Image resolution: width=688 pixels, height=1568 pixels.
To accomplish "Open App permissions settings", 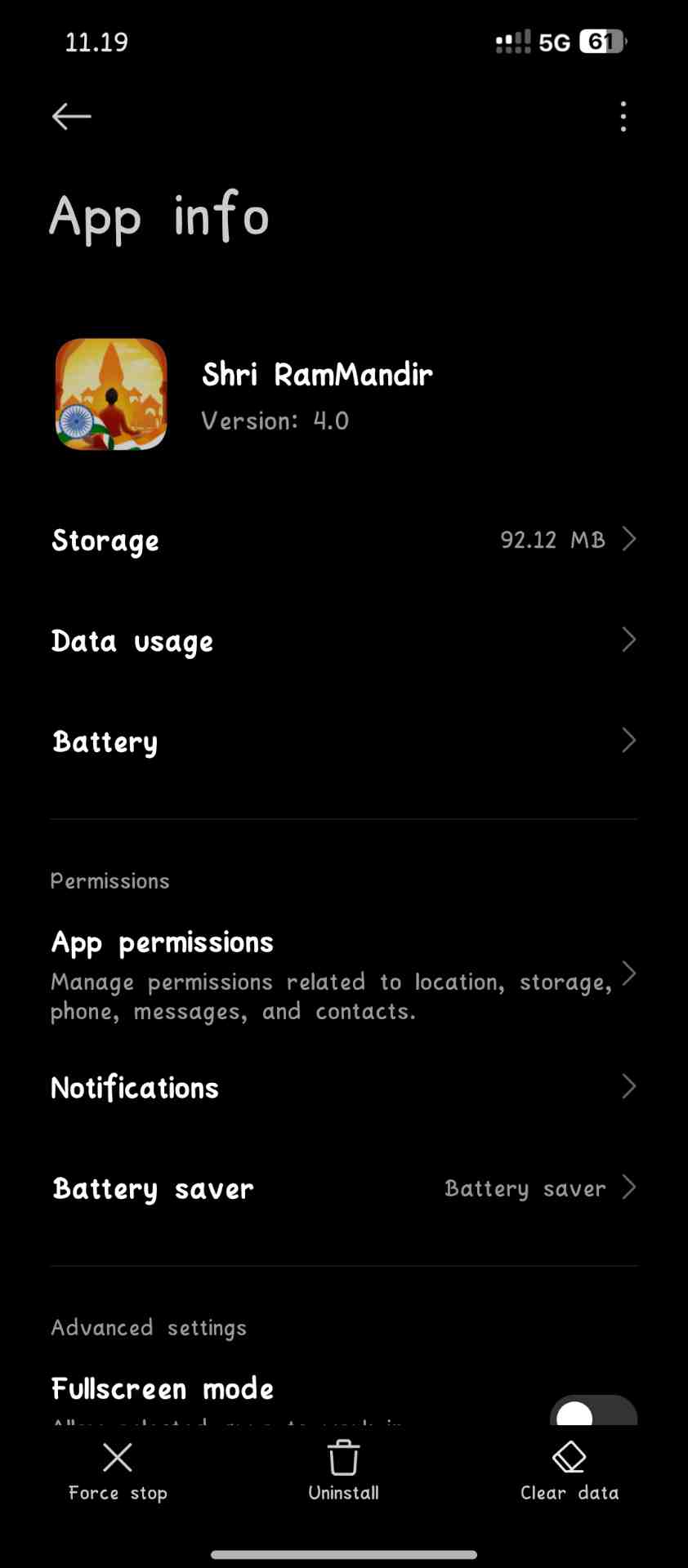I will coord(343,975).
